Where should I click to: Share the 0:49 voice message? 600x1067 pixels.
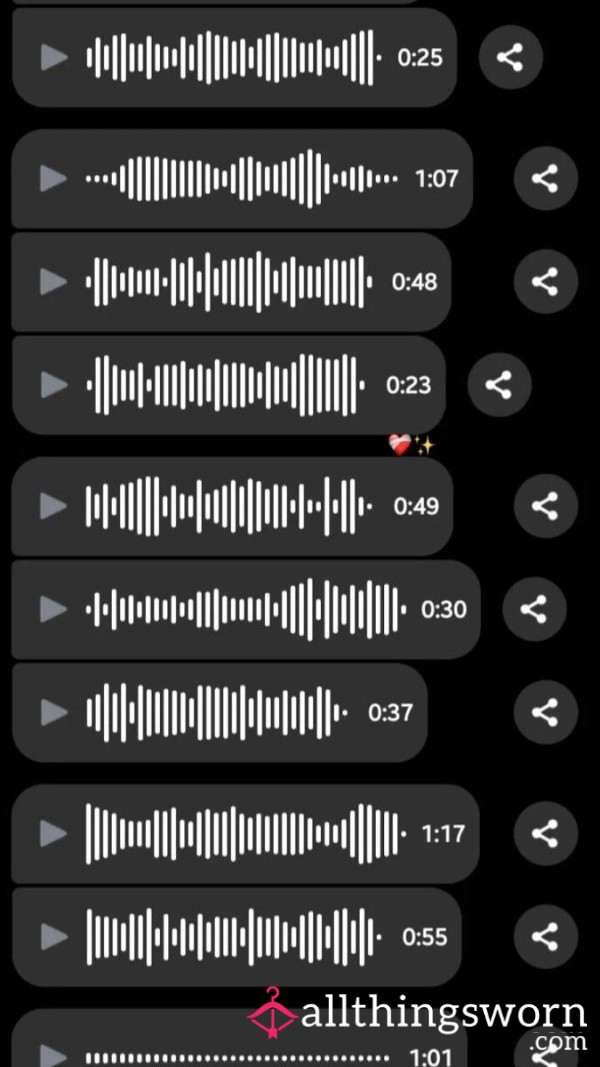(545, 506)
